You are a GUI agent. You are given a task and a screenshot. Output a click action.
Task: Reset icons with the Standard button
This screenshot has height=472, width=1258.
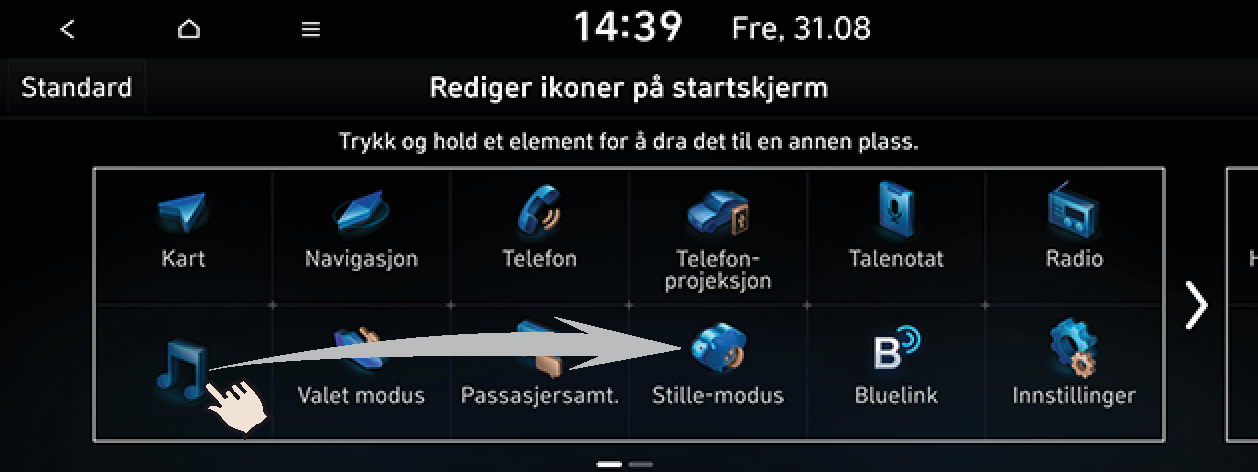[x=77, y=88]
